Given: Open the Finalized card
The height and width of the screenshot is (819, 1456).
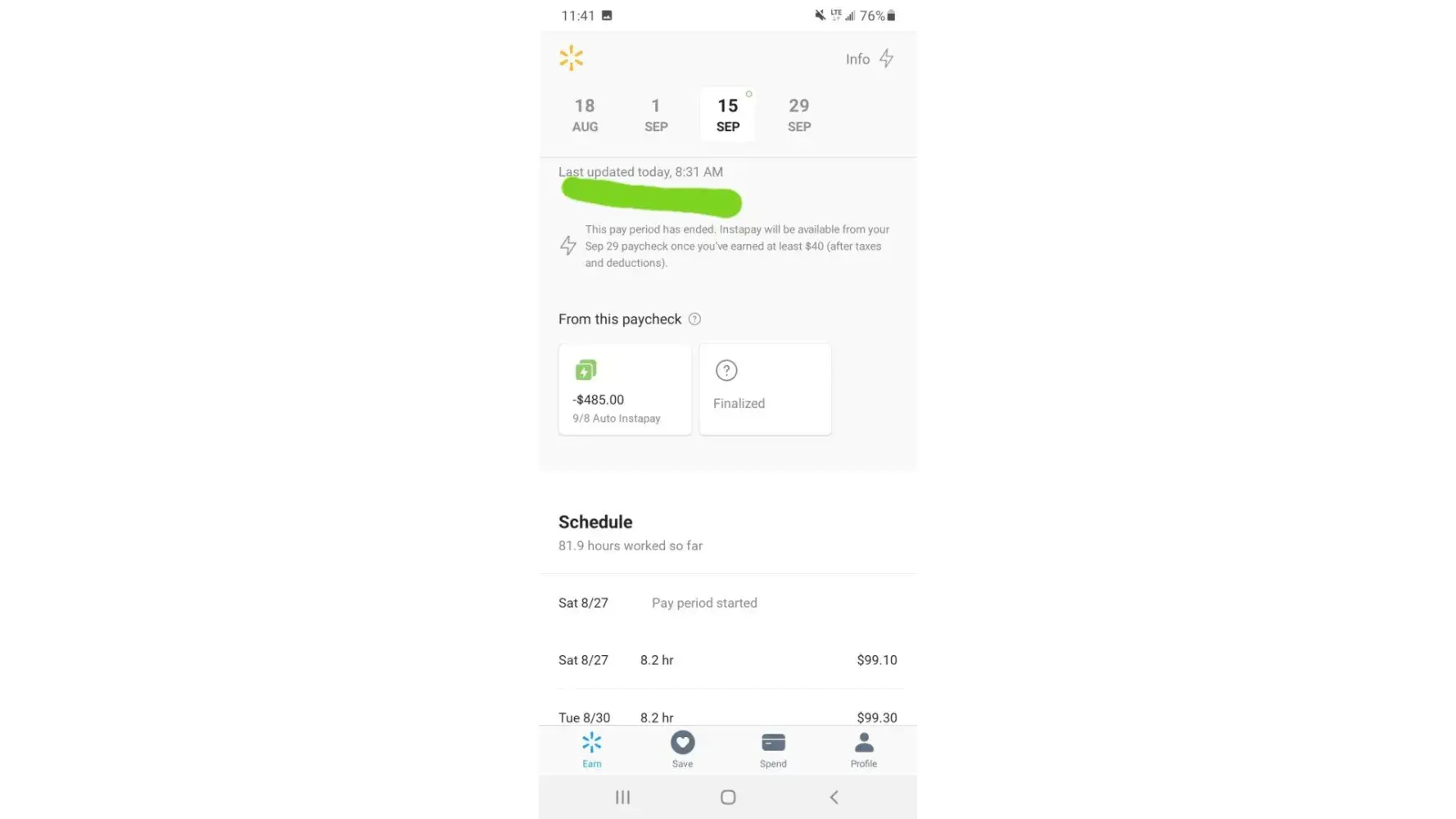Looking at the screenshot, I should (x=765, y=390).
